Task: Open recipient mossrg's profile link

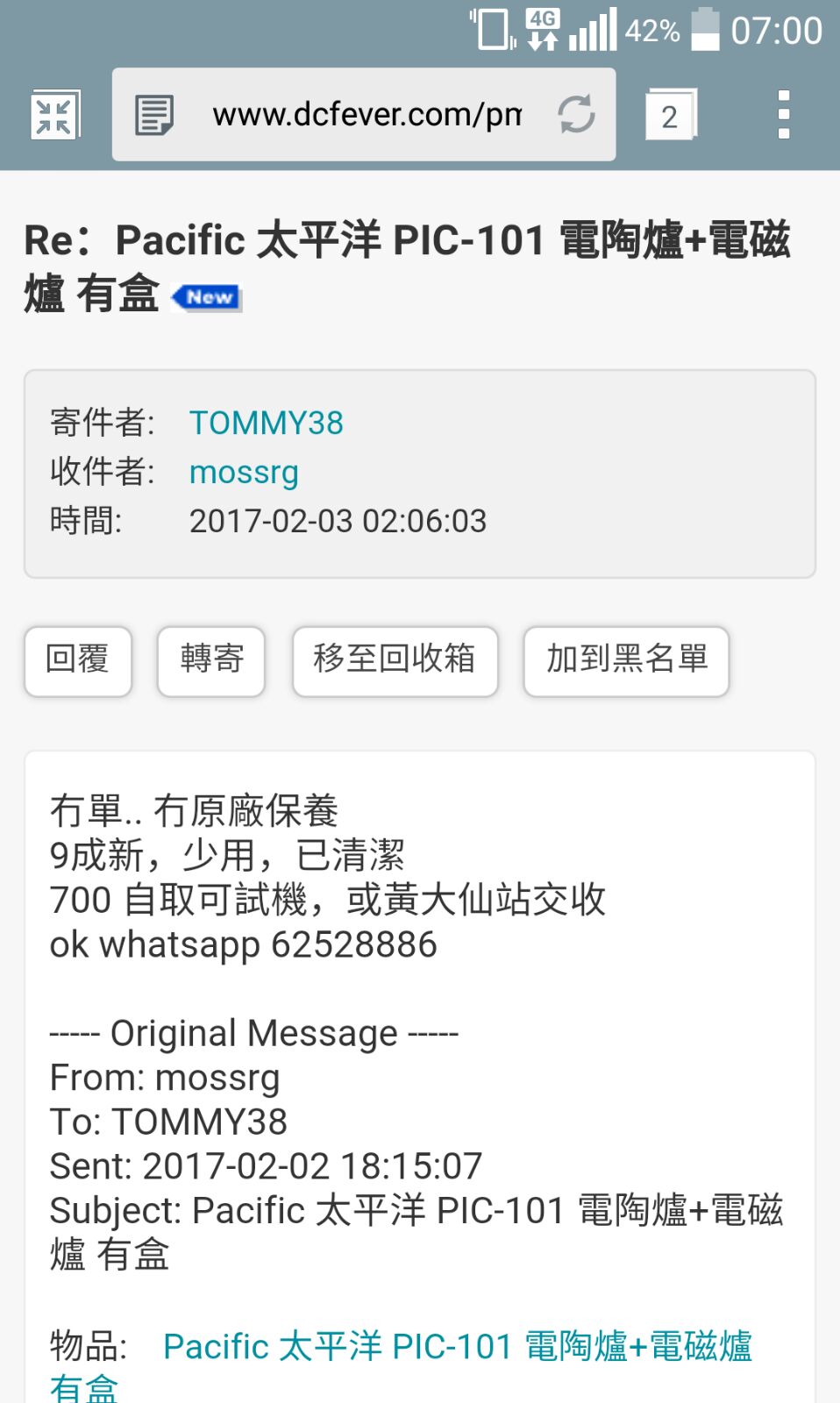Action: [244, 472]
